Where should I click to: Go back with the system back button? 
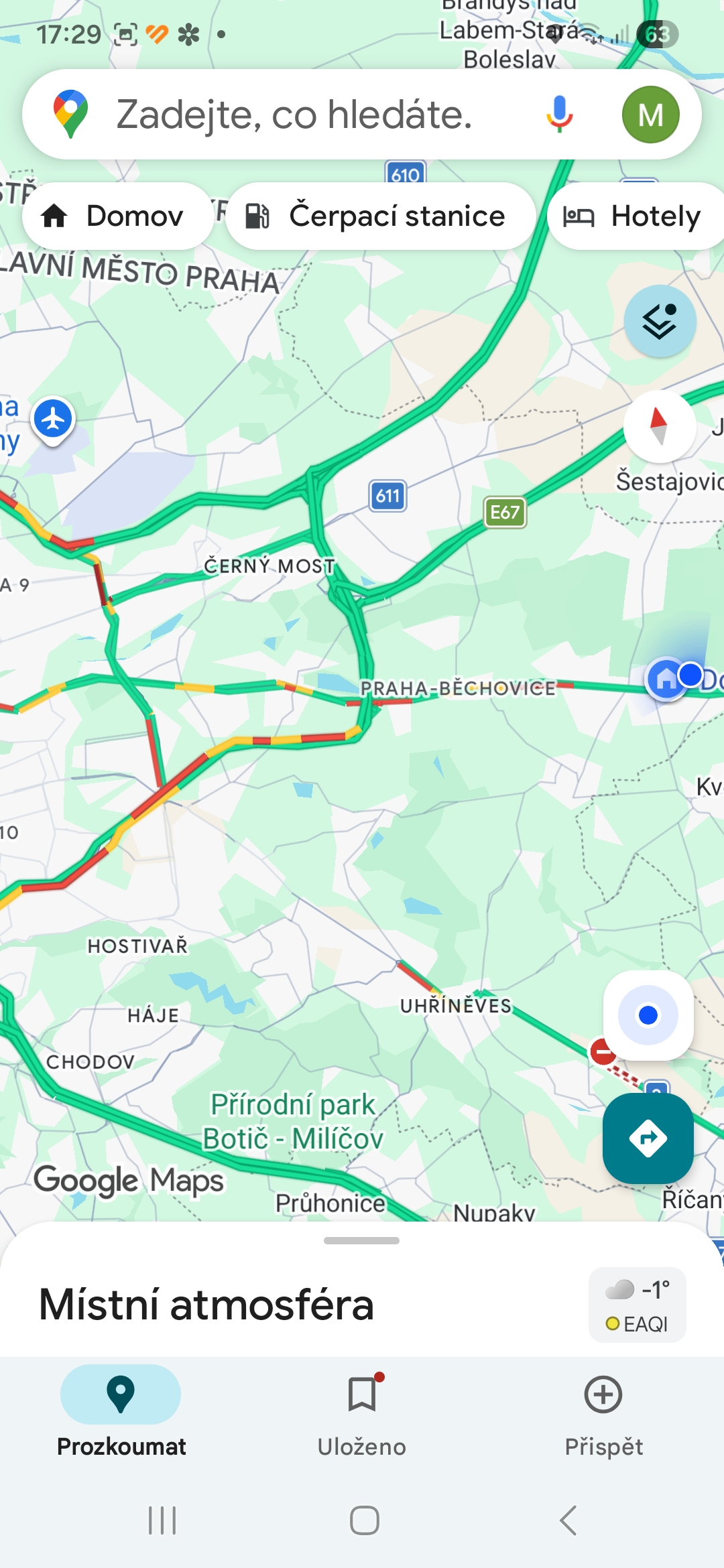568,1520
